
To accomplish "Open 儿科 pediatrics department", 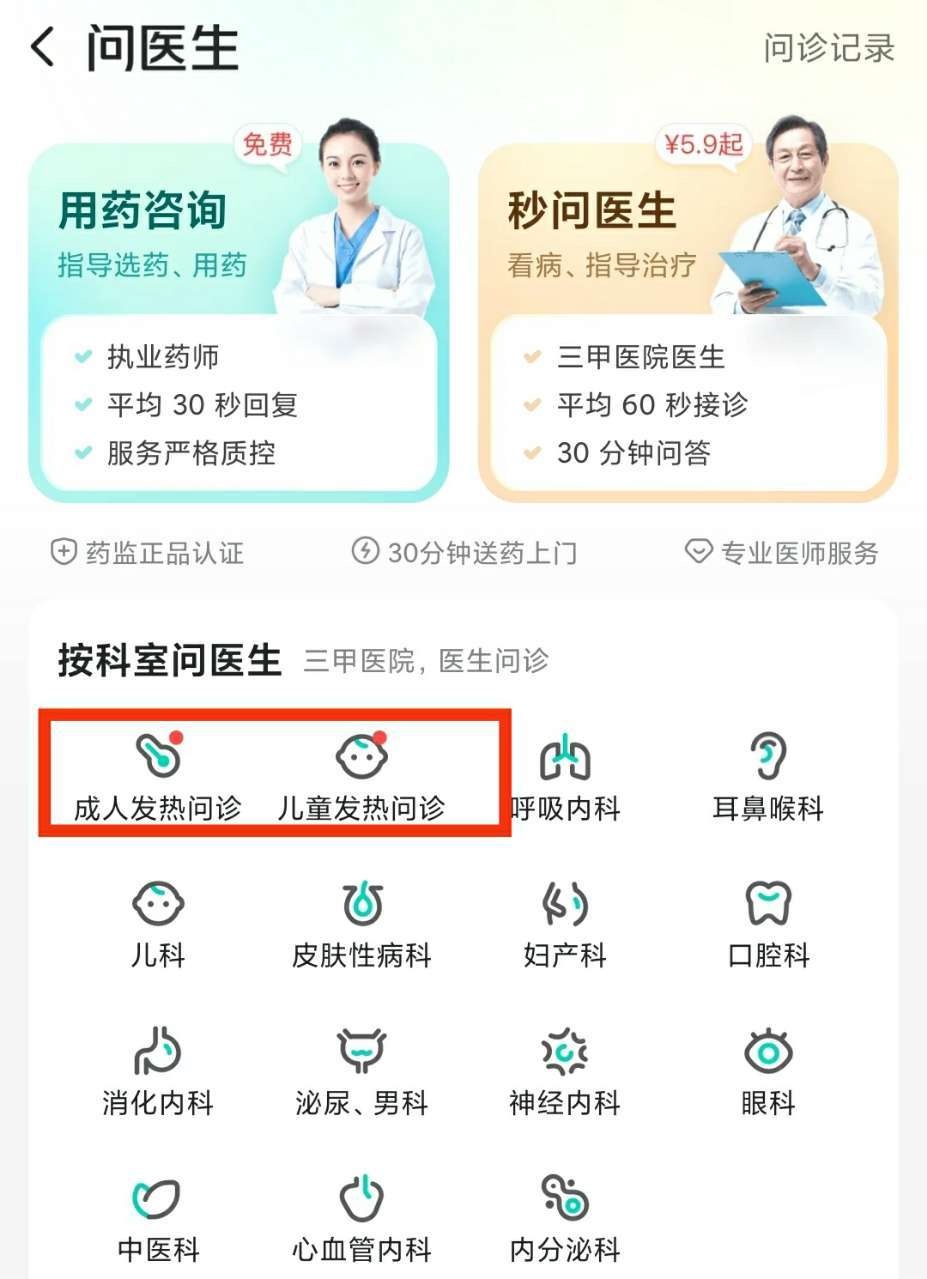I will tap(158, 924).
